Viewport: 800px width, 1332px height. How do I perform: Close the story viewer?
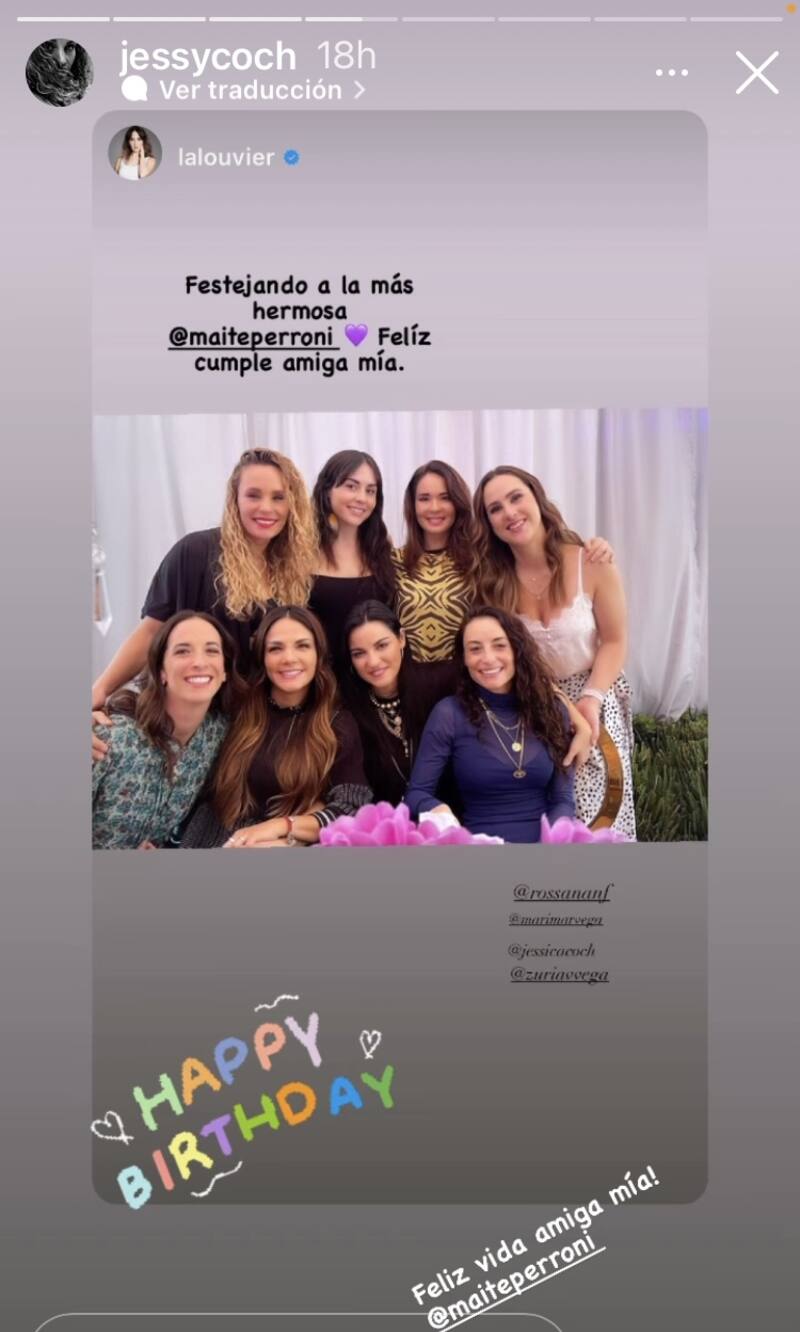click(757, 73)
